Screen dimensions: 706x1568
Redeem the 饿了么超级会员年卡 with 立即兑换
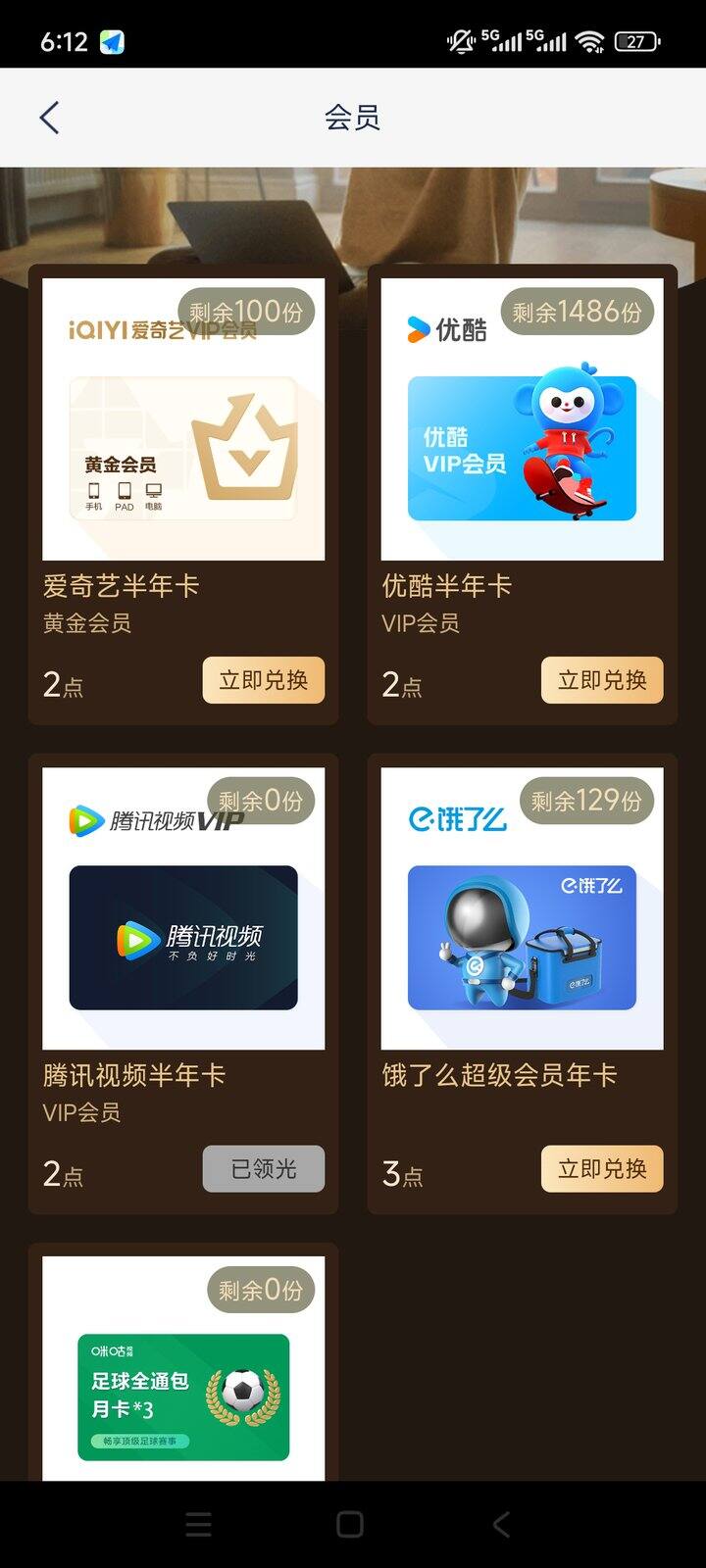[601, 1169]
